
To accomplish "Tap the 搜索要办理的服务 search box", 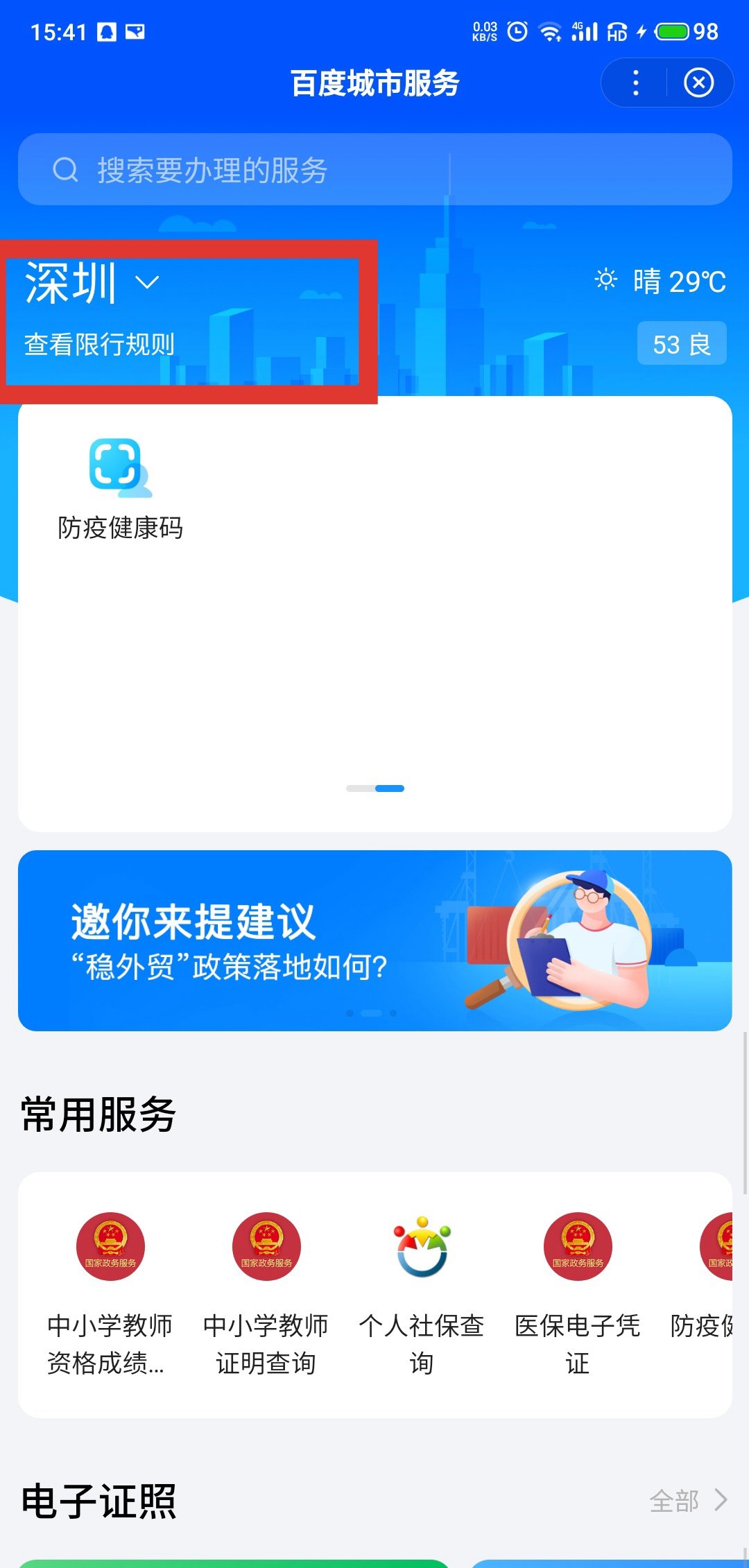I will 374,170.
